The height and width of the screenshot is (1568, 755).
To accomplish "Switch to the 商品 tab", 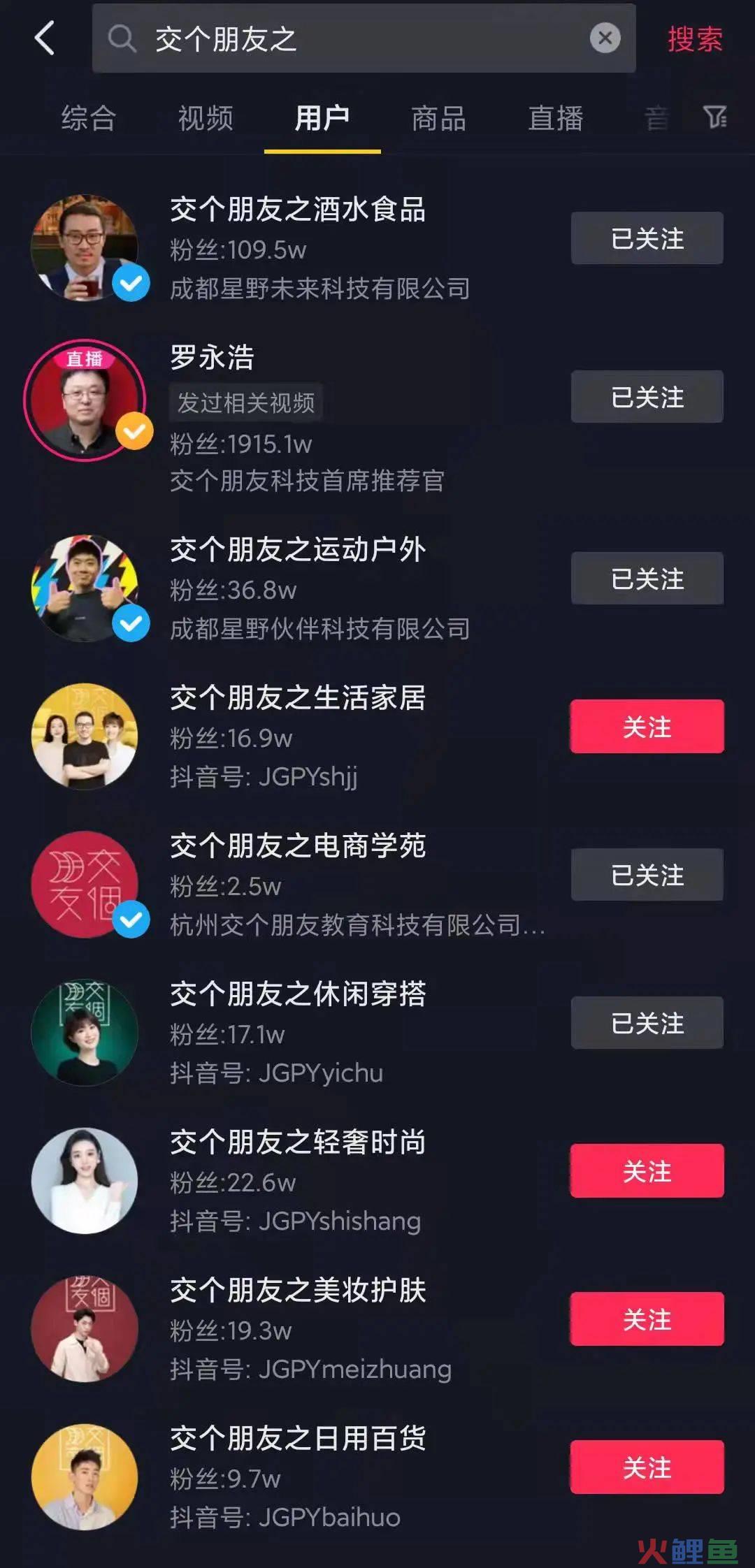I will 438,118.
